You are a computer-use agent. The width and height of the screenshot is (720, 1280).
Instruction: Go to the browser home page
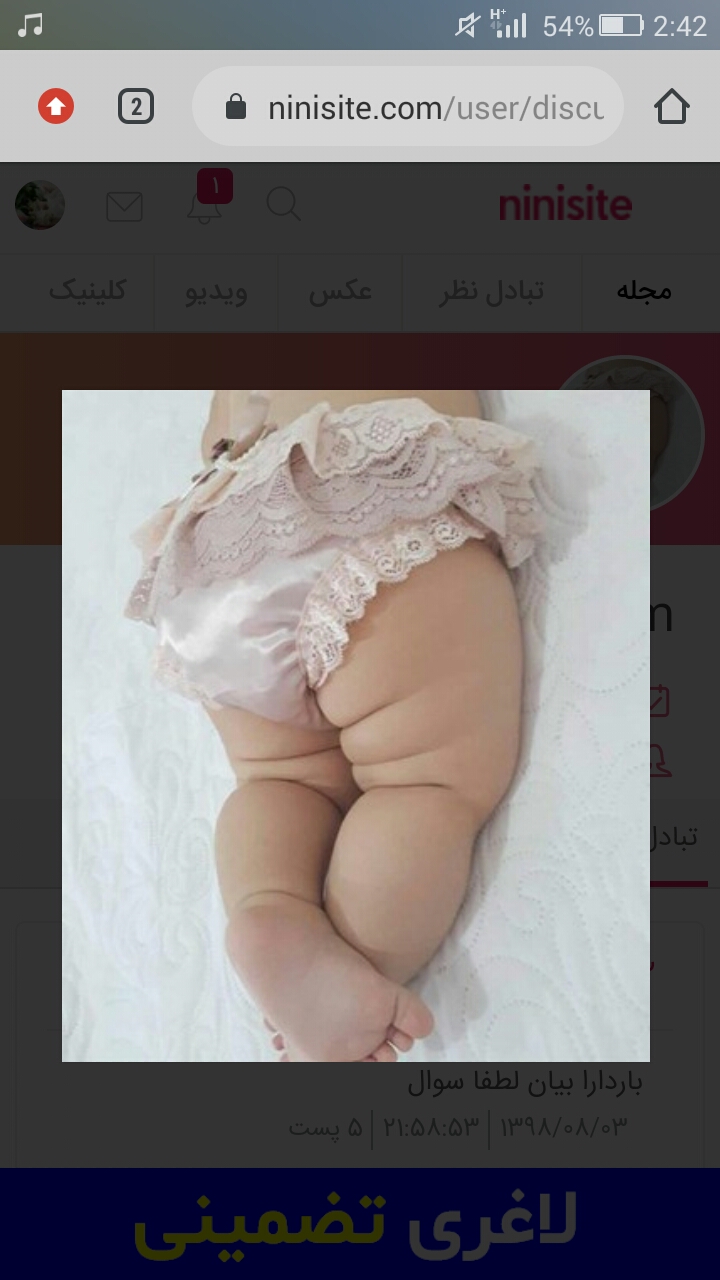(672, 106)
